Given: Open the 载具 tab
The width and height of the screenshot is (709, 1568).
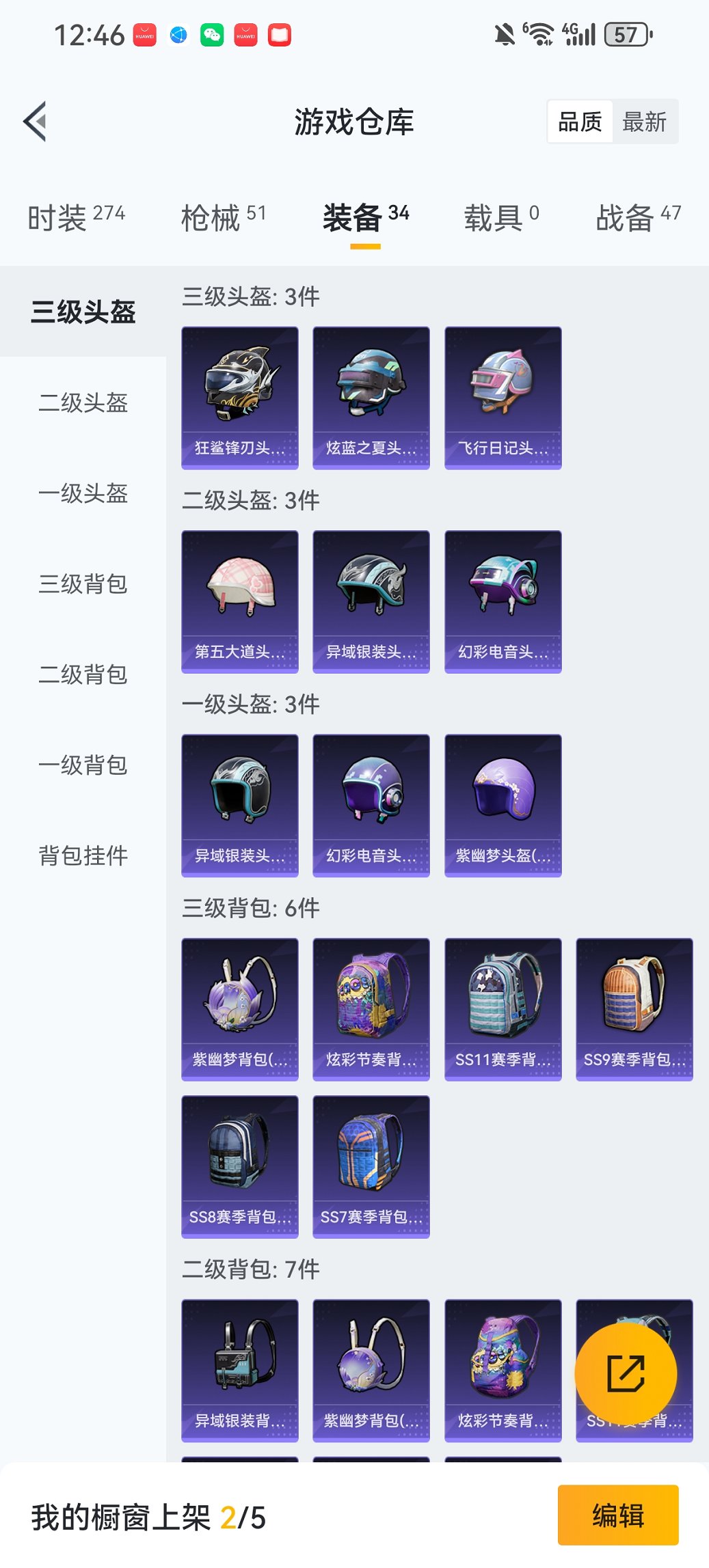Looking at the screenshot, I should tap(501, 218).
